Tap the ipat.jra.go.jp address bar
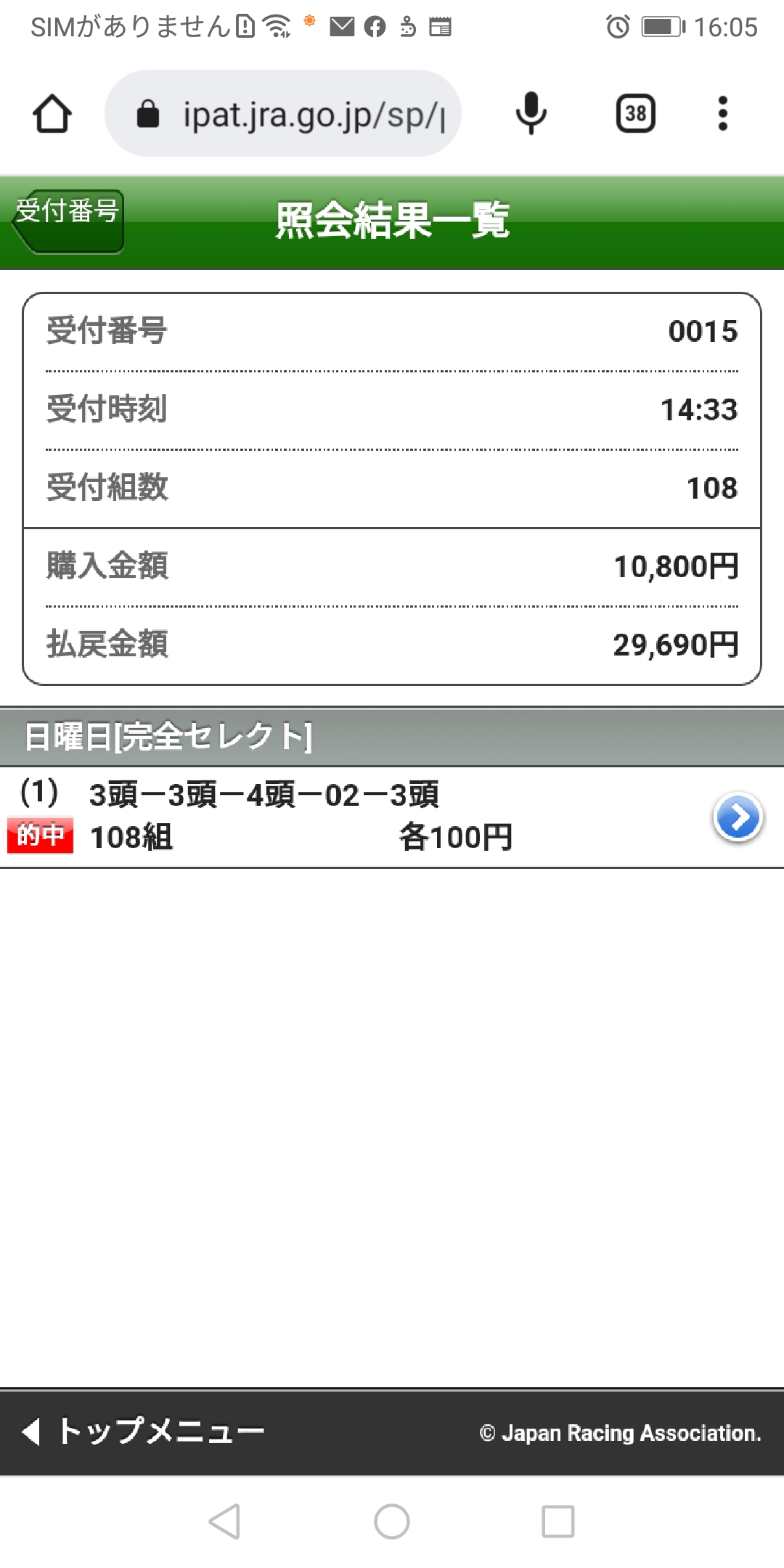 [290, 114]
